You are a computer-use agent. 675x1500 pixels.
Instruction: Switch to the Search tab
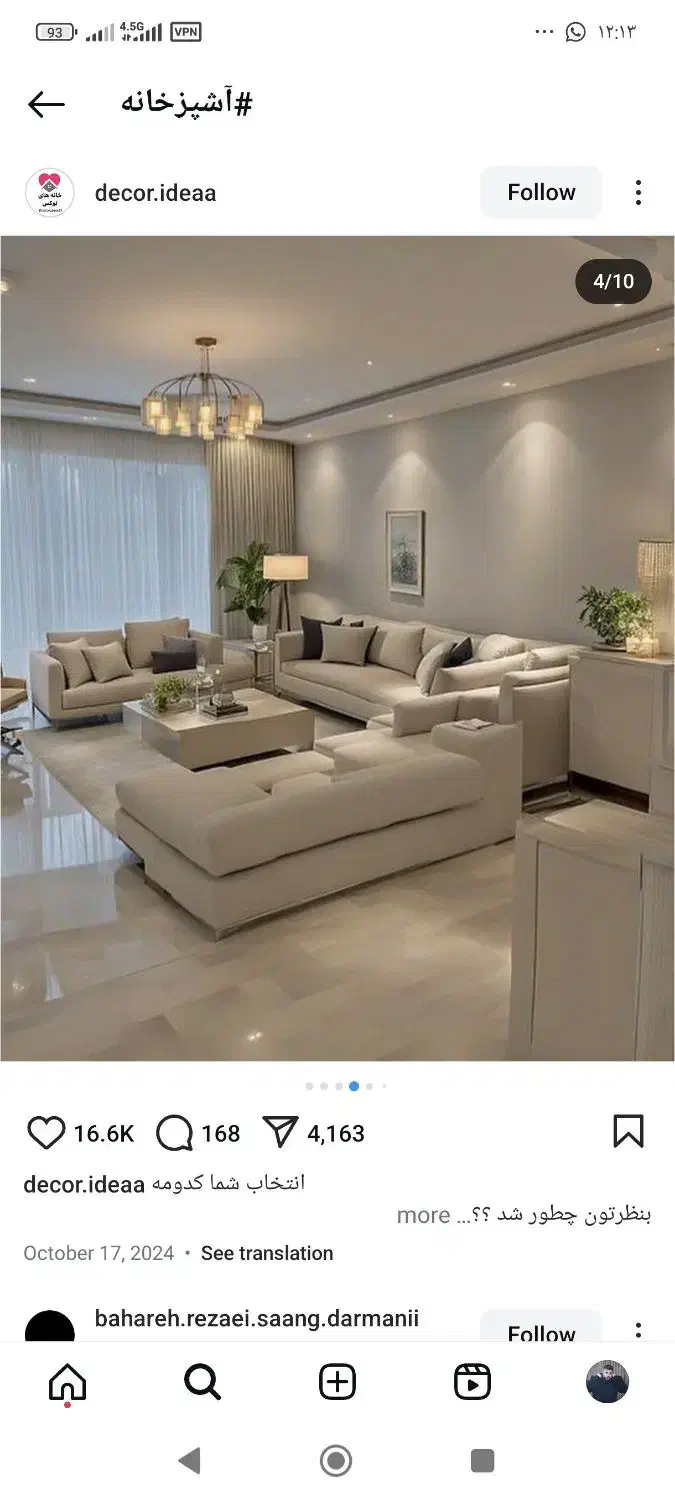202,1382
